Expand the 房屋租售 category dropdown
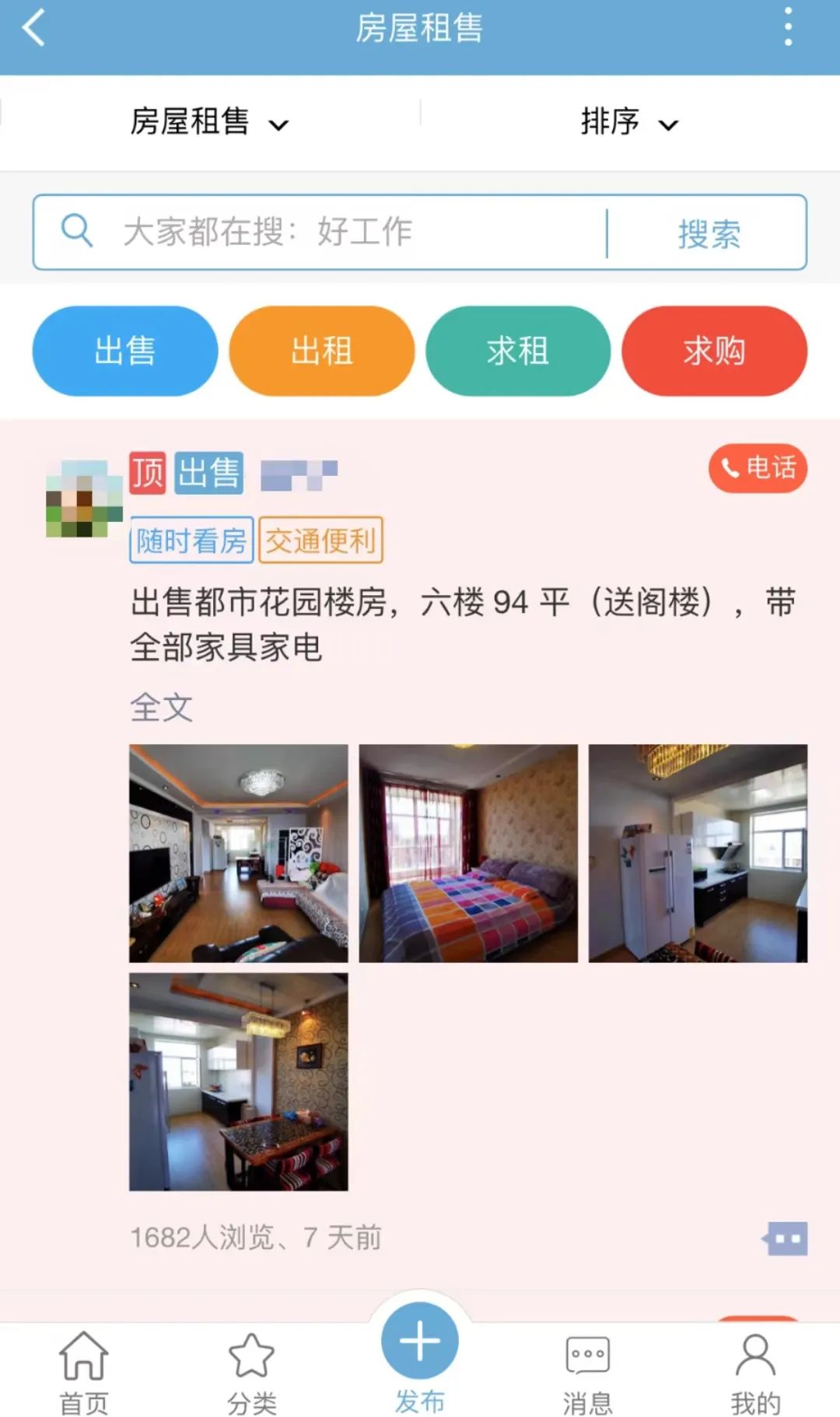 [209, 122]
